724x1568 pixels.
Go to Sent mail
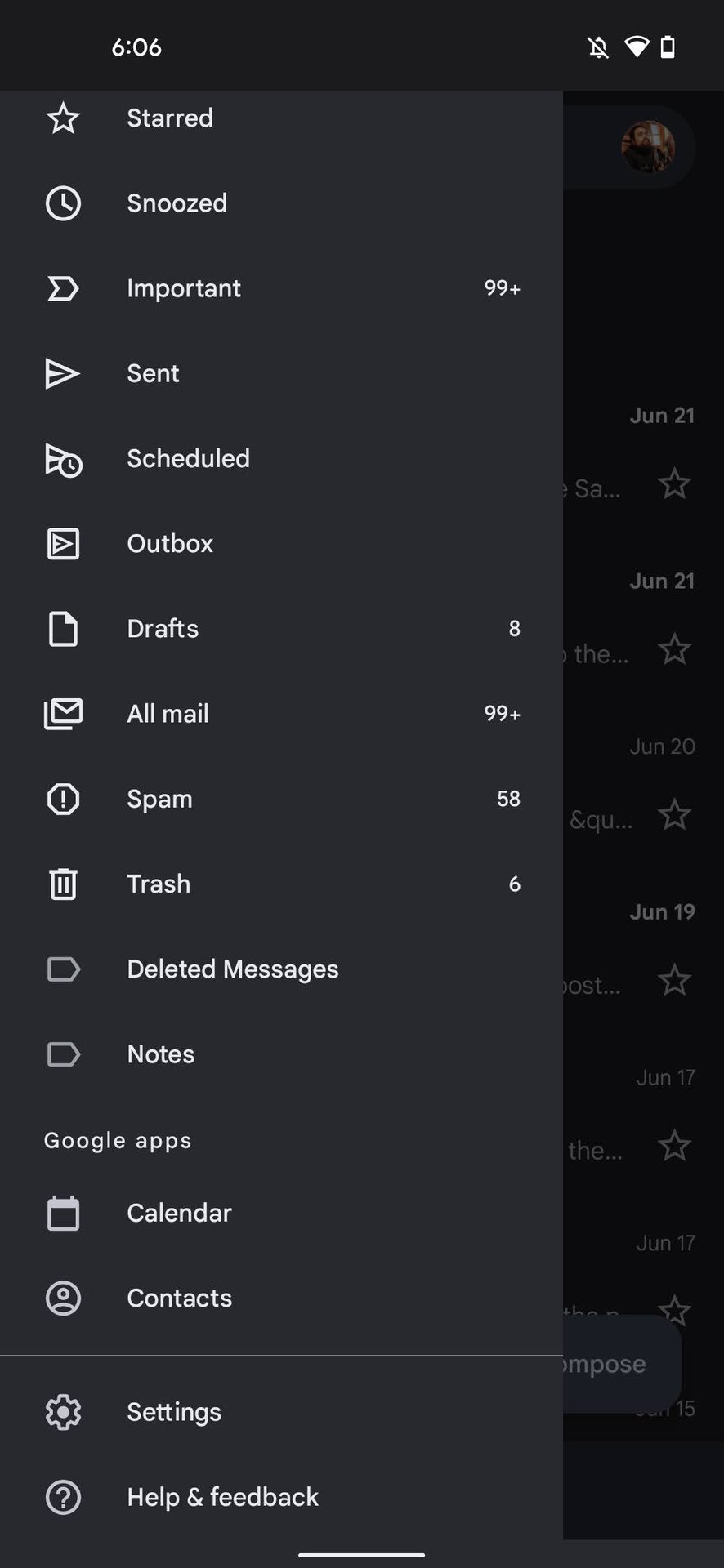(x=153, y=373)
